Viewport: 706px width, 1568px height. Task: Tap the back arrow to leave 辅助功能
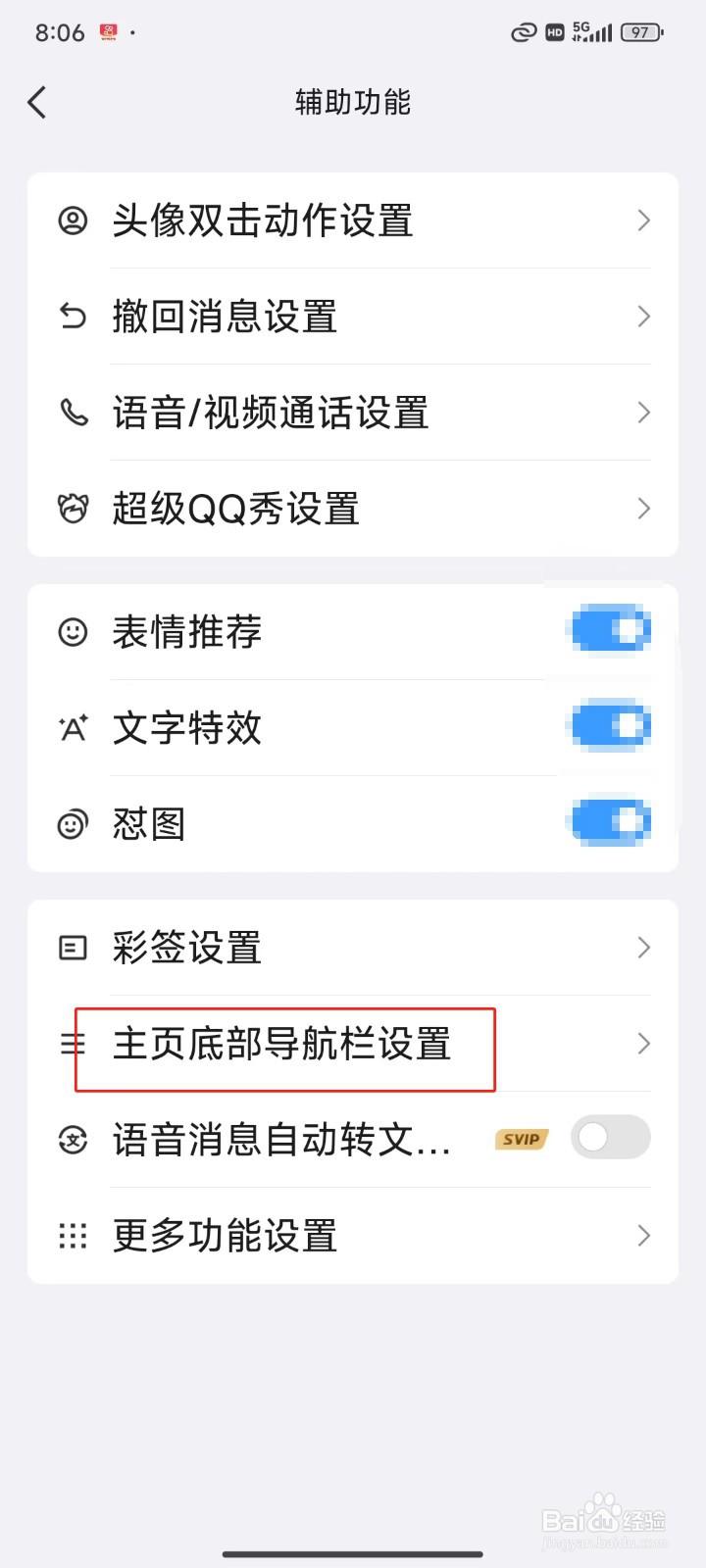pos(37,102)
